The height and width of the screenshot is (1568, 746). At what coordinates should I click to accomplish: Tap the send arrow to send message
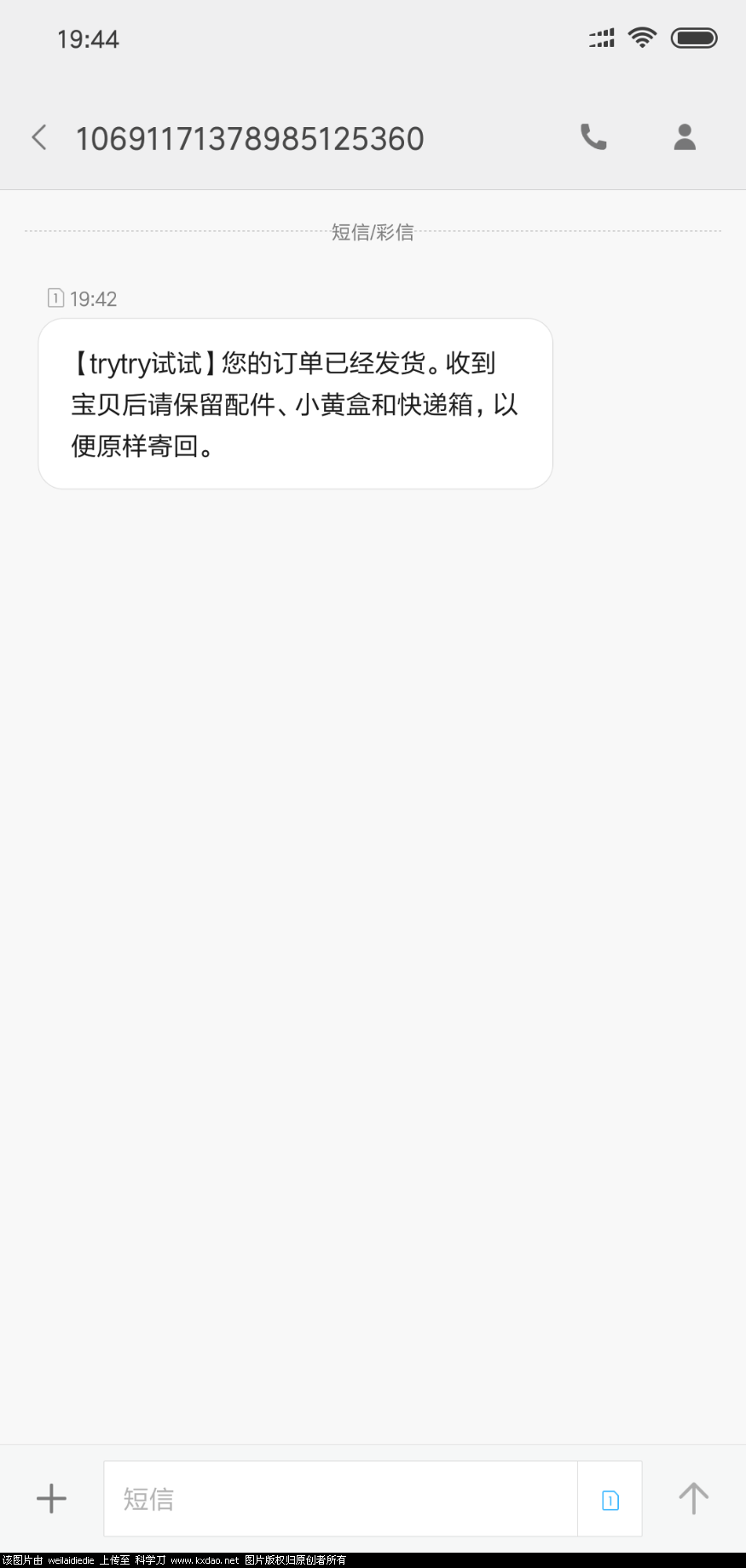[x=692, y=1498]
